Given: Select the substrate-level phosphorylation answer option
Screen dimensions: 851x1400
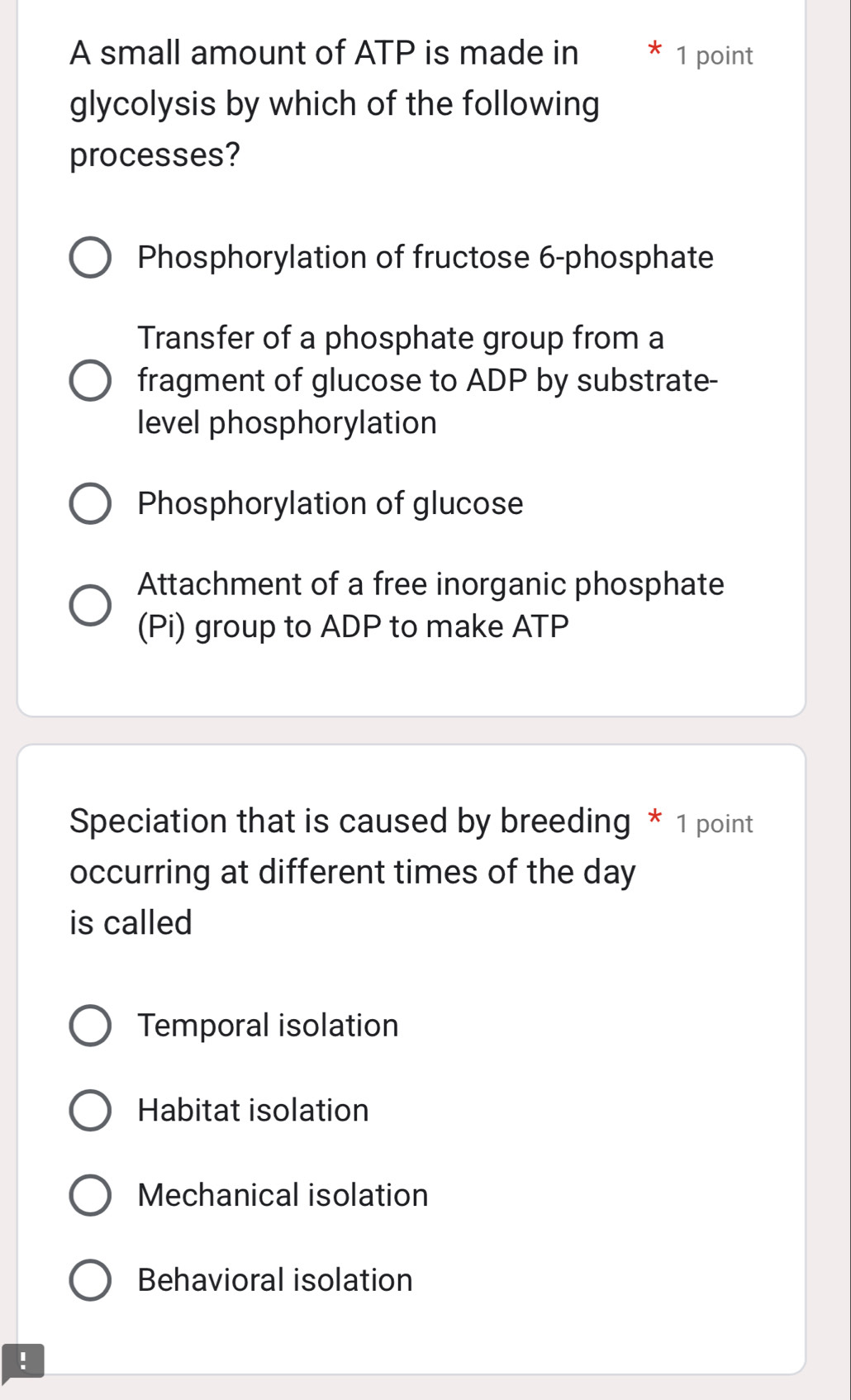Looking at the screenshot, I should (92, 380).
